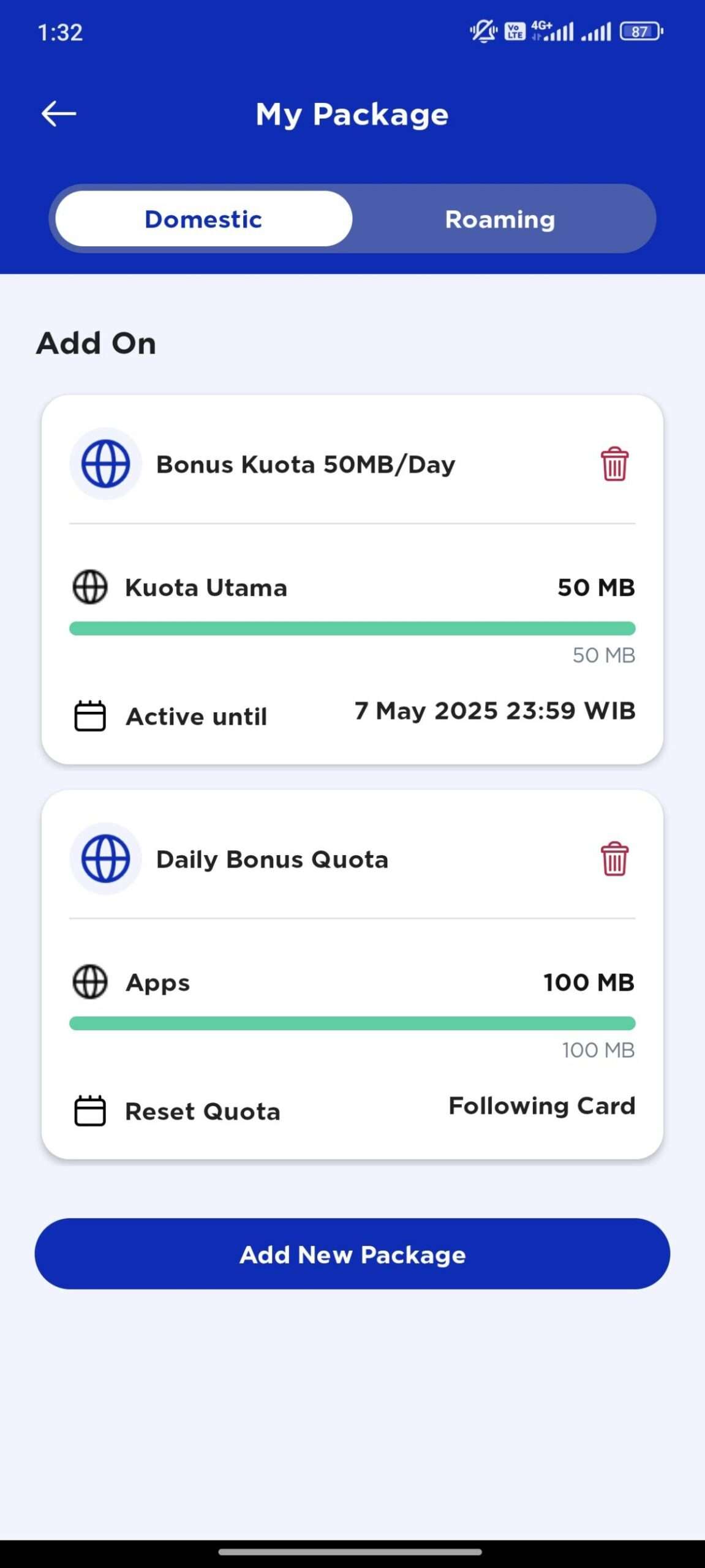
Task: Select the Domestic tab
Action: pos(204,219)
